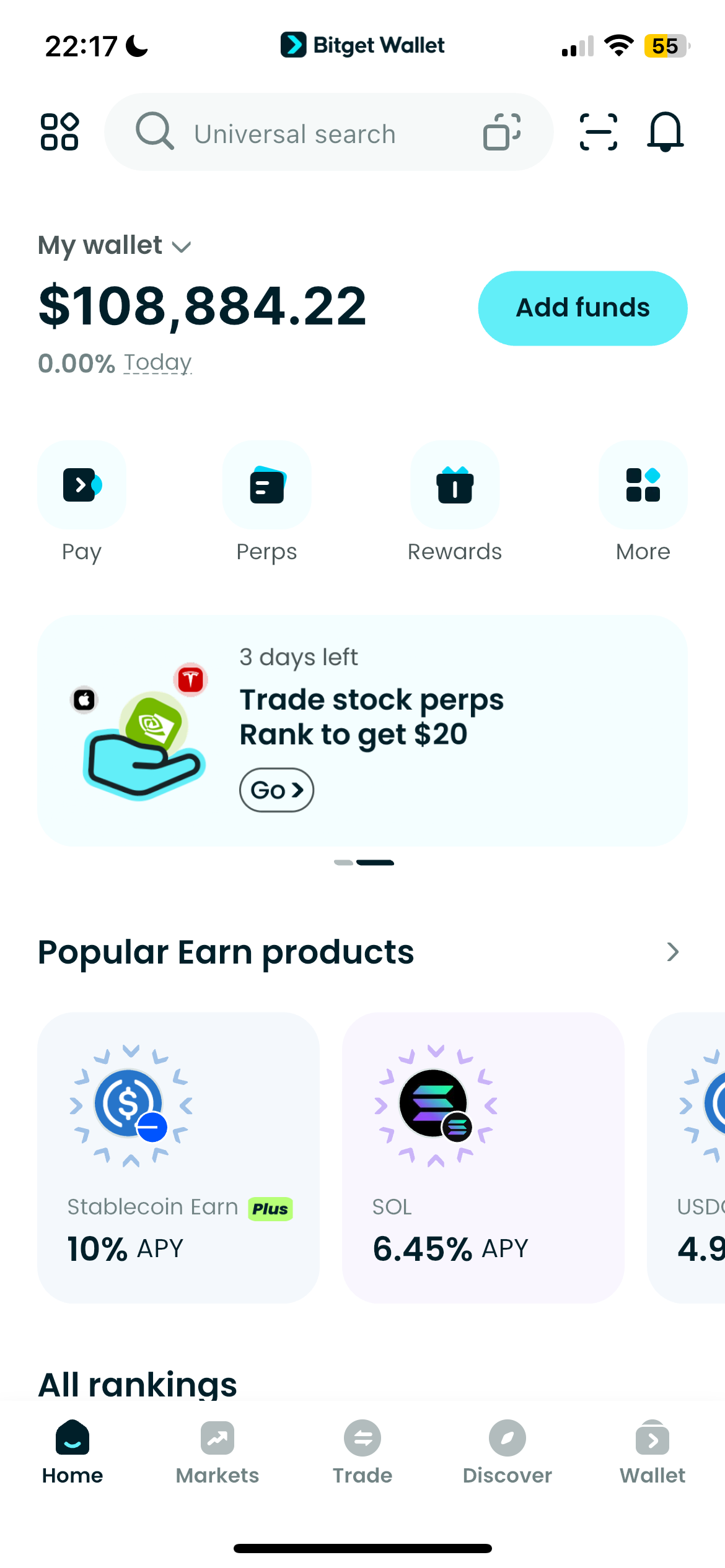Open the apps grid menu icon
The image size is (725, 1568).
click(x=59, y=132)
